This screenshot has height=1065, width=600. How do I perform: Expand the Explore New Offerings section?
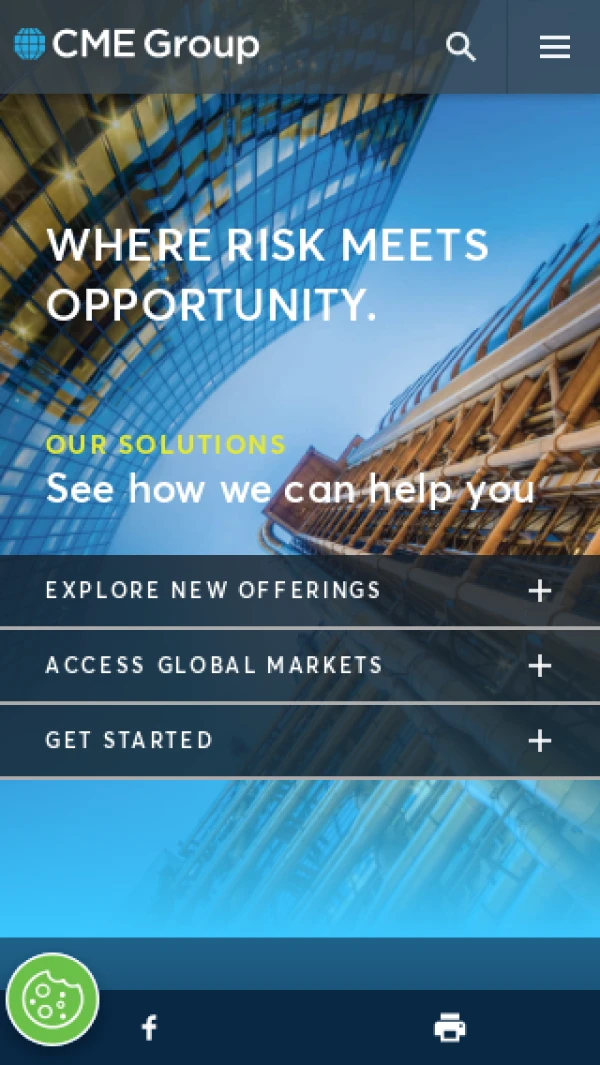(x=540, y=591)
